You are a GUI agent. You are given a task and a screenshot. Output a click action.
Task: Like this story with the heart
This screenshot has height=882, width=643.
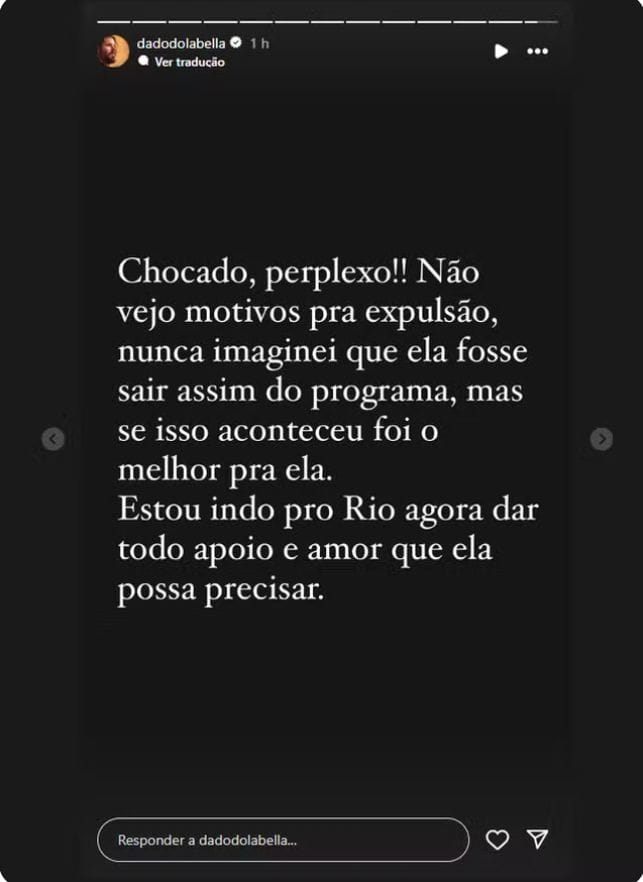(x=497, y=840)
